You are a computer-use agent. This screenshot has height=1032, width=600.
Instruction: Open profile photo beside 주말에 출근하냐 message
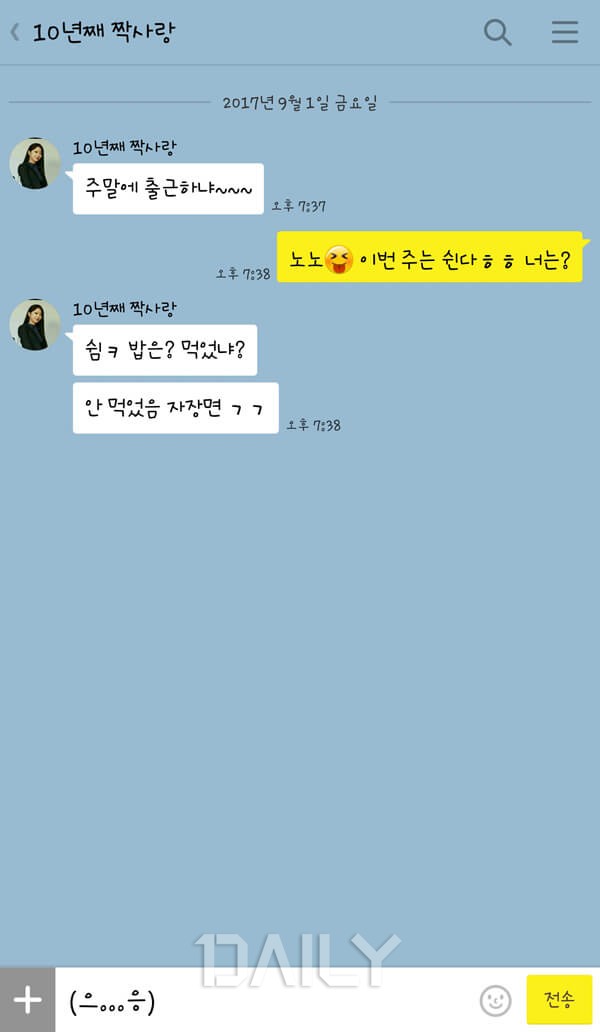click(x=35, y=163)
